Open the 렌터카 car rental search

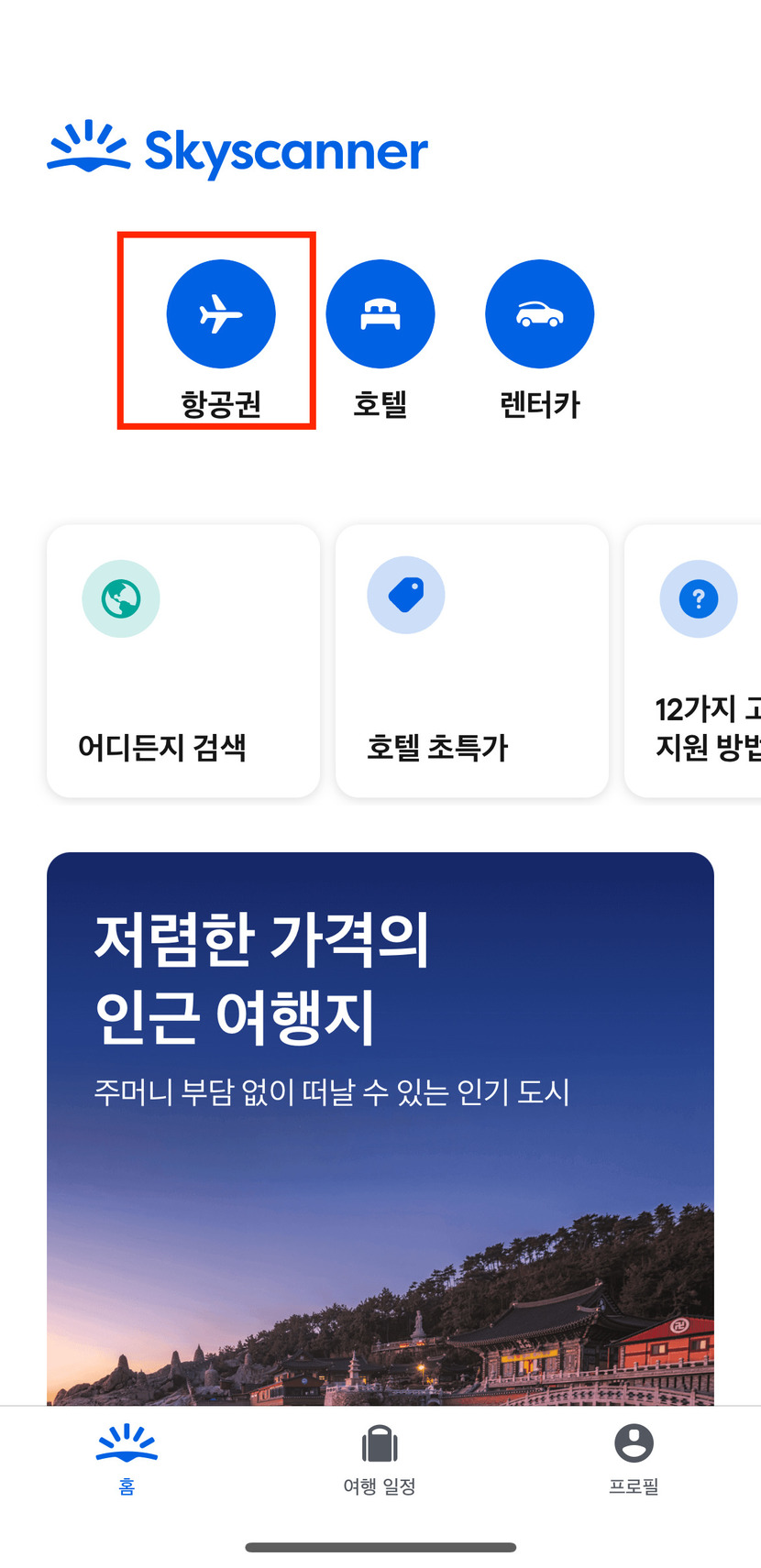click(539, 315)
